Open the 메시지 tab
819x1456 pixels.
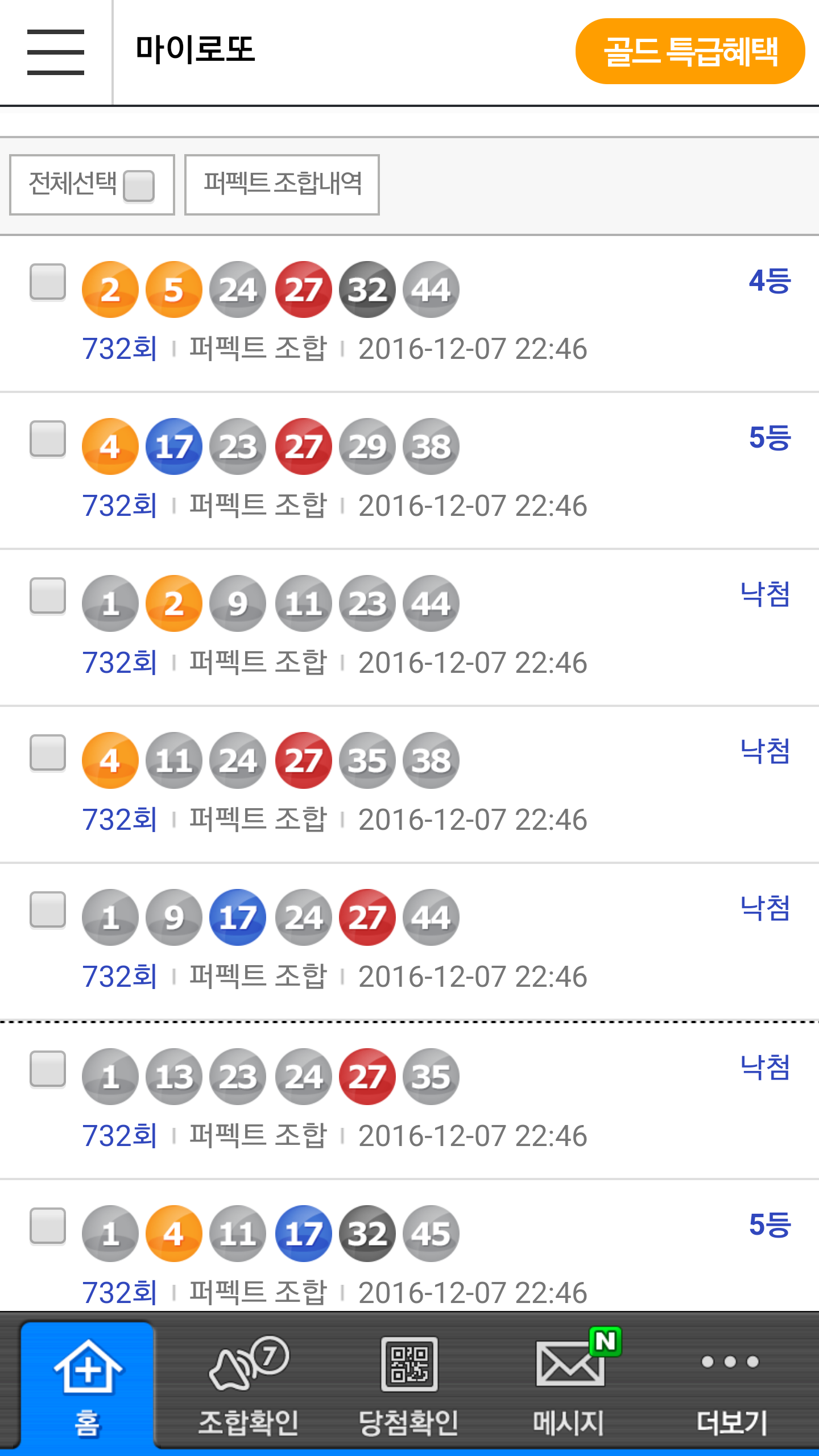tap(569, 1384)
